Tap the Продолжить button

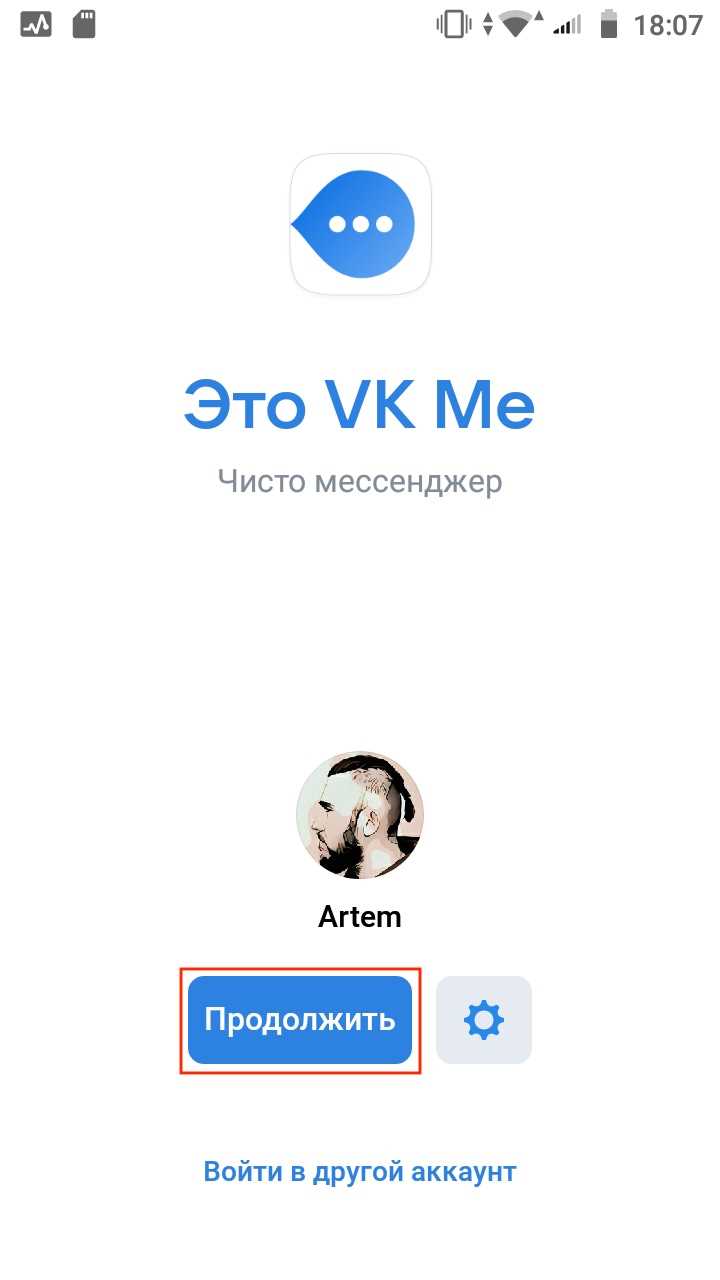[x=300, y=1020]
